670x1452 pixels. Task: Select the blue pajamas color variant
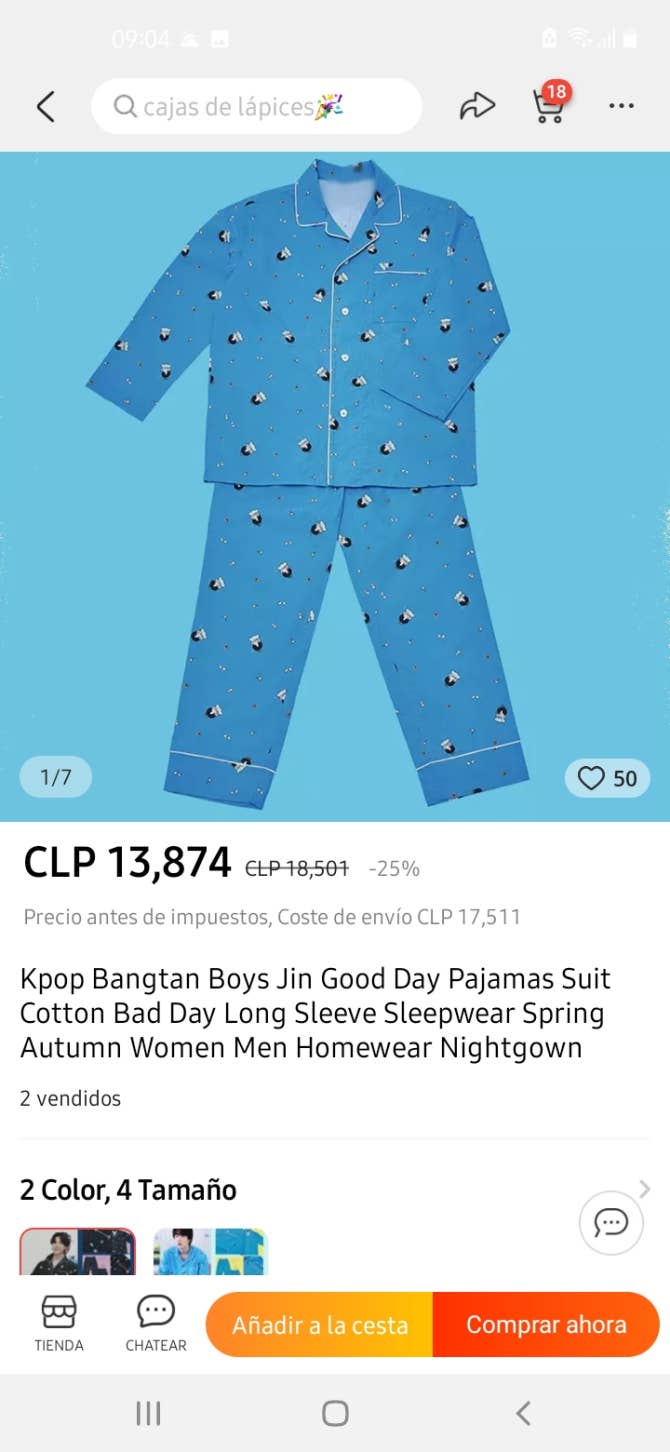210,1251
